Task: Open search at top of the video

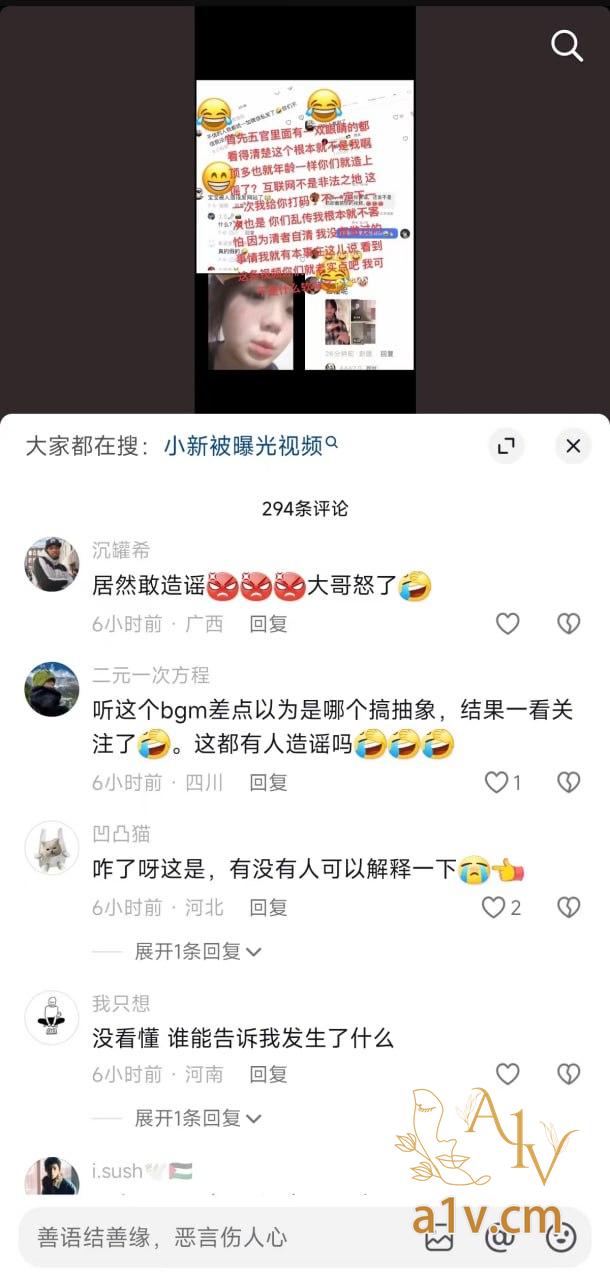Action: (566, 46)
